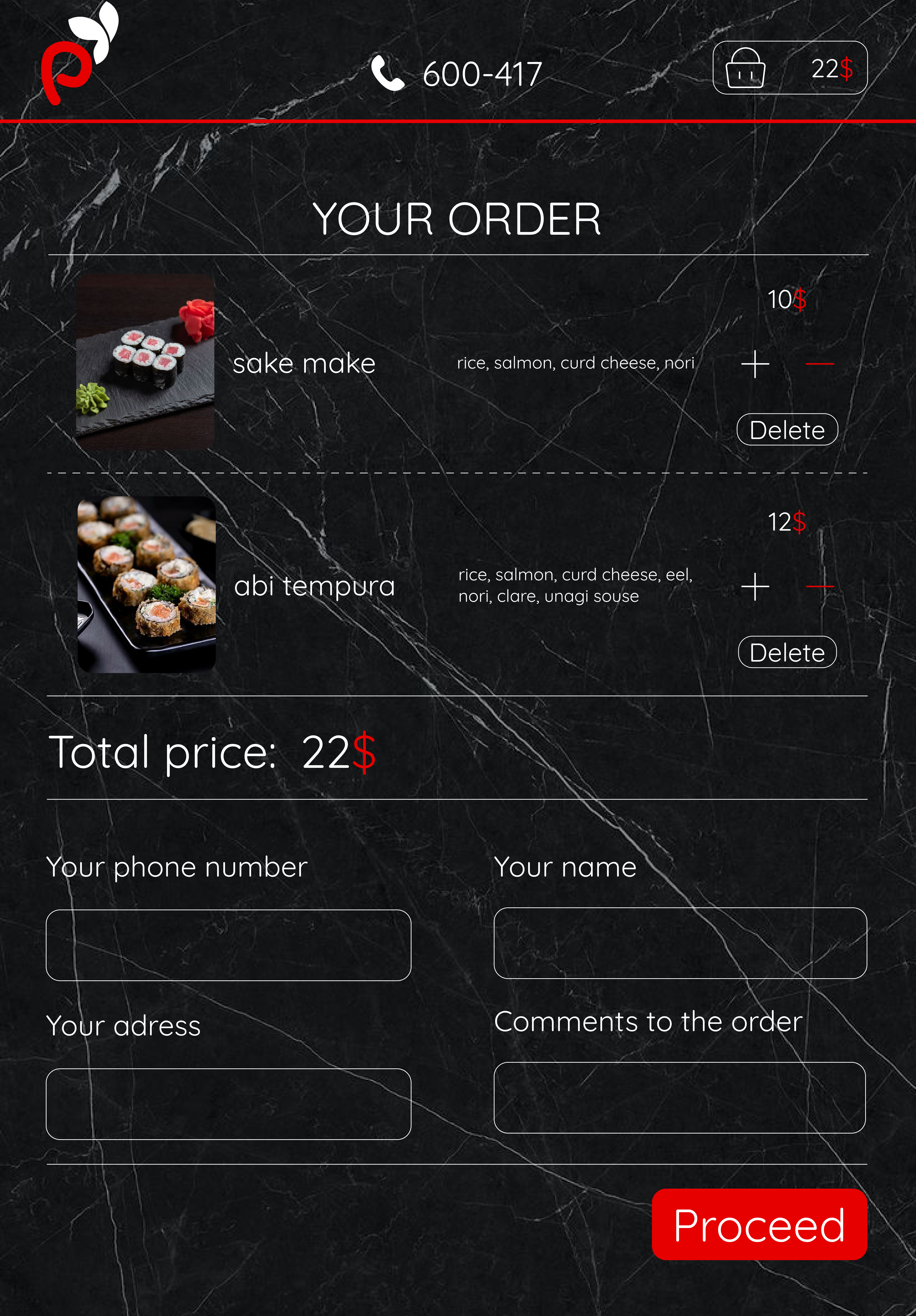The image size is (916, 1316).
Task: Decrease sake make quantity with minus
Action: click(x=820, y=364)
